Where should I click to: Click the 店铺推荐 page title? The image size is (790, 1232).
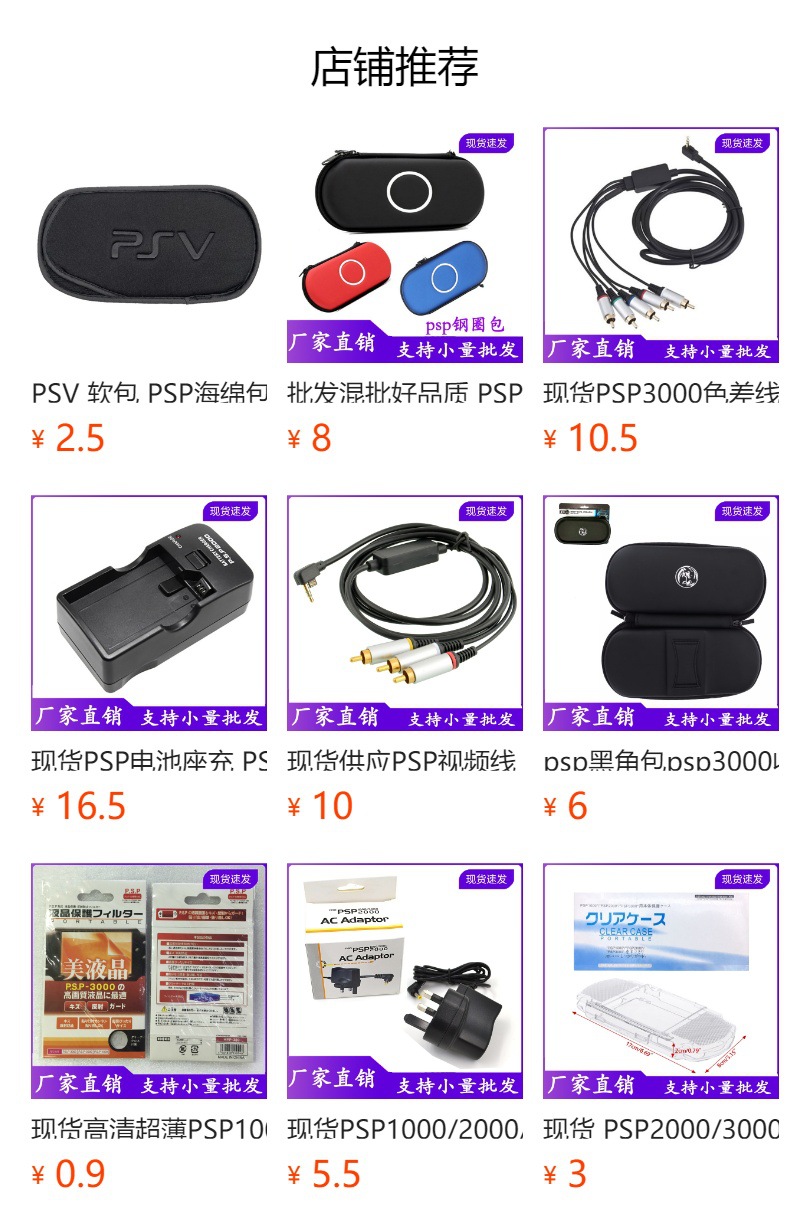395,62
